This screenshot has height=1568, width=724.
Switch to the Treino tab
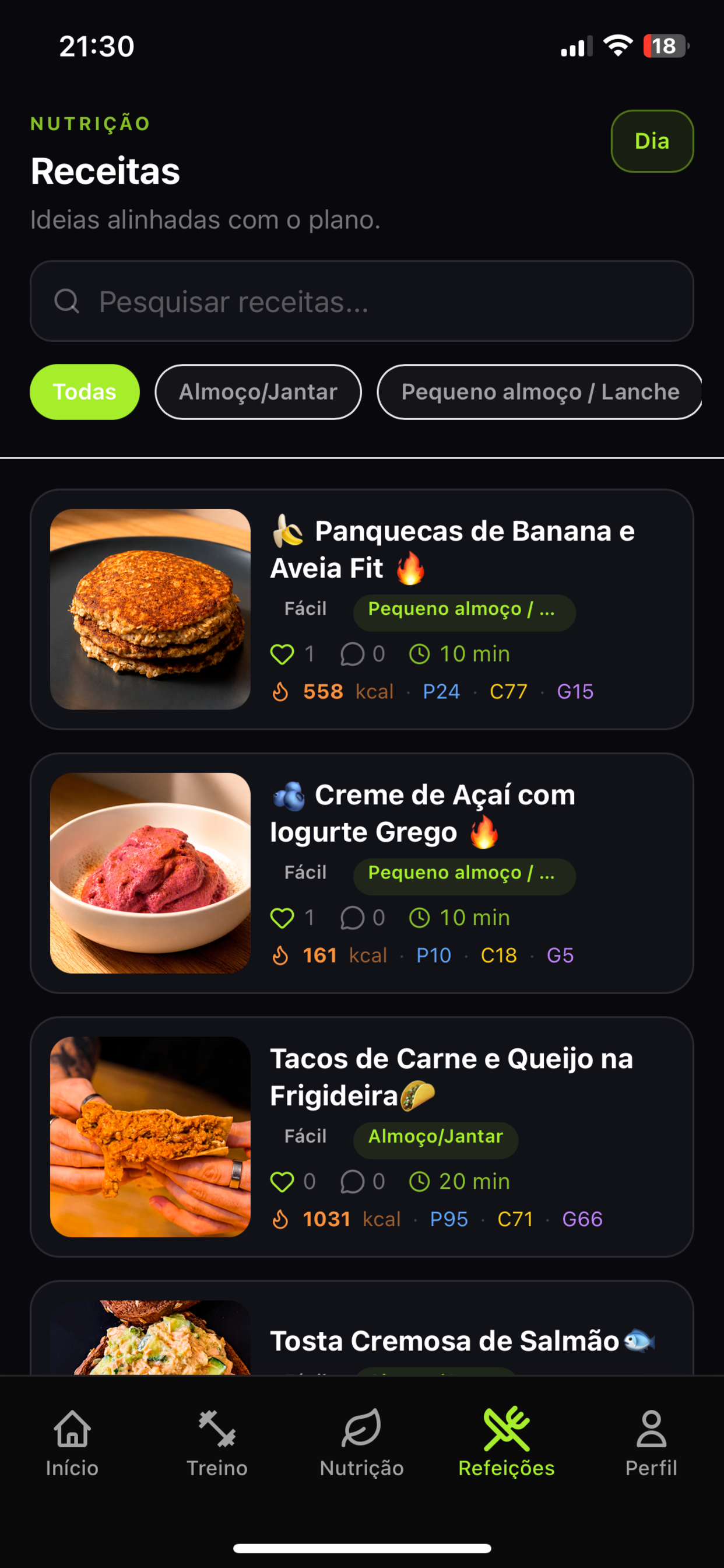217,1443
